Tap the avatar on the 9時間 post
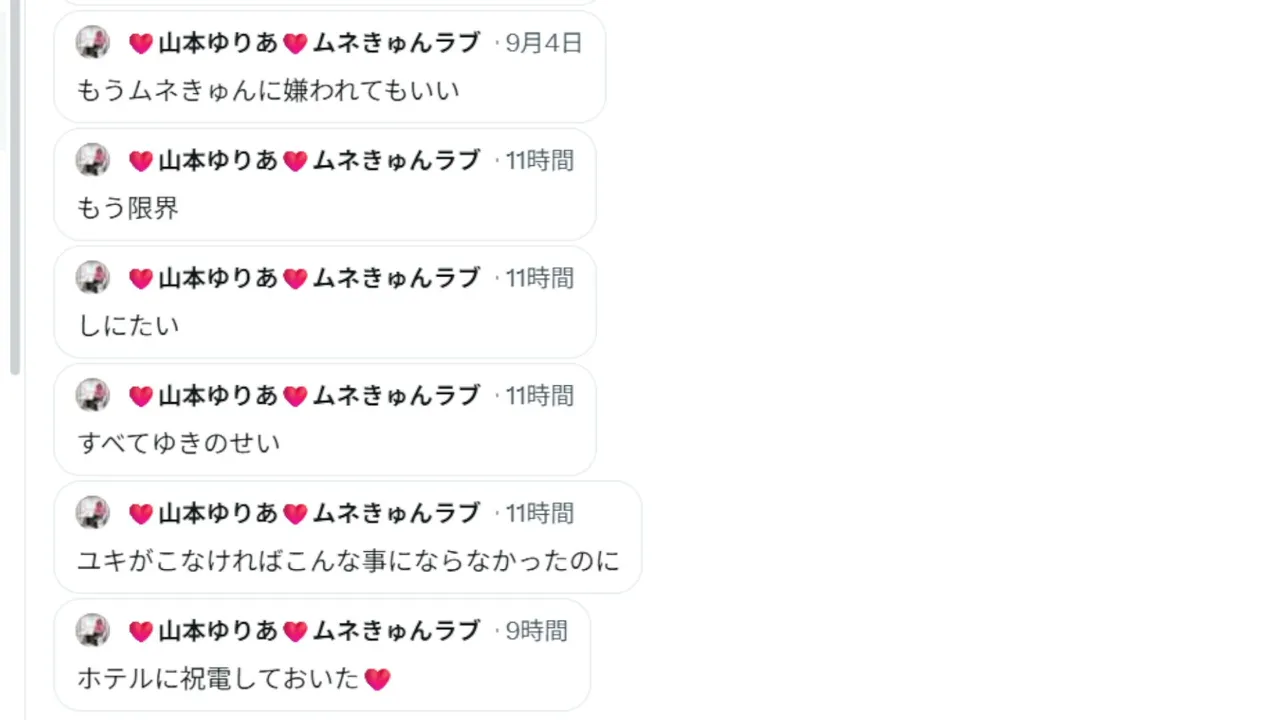Viewport: 1280px width, 720px height. click(x=93, y=630)
